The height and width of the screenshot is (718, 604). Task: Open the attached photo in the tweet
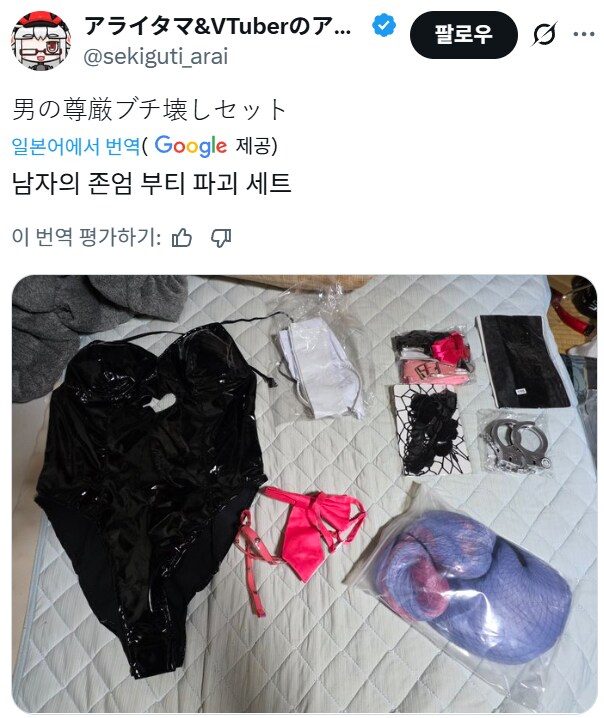click(x=304, y=495)
